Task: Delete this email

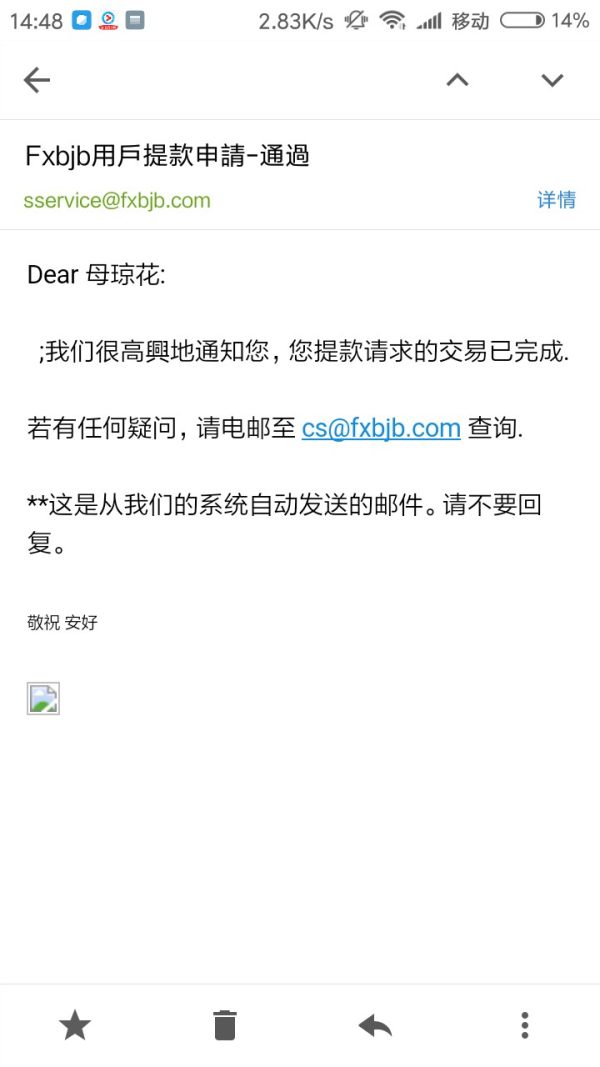Action: click(225, 1025)
